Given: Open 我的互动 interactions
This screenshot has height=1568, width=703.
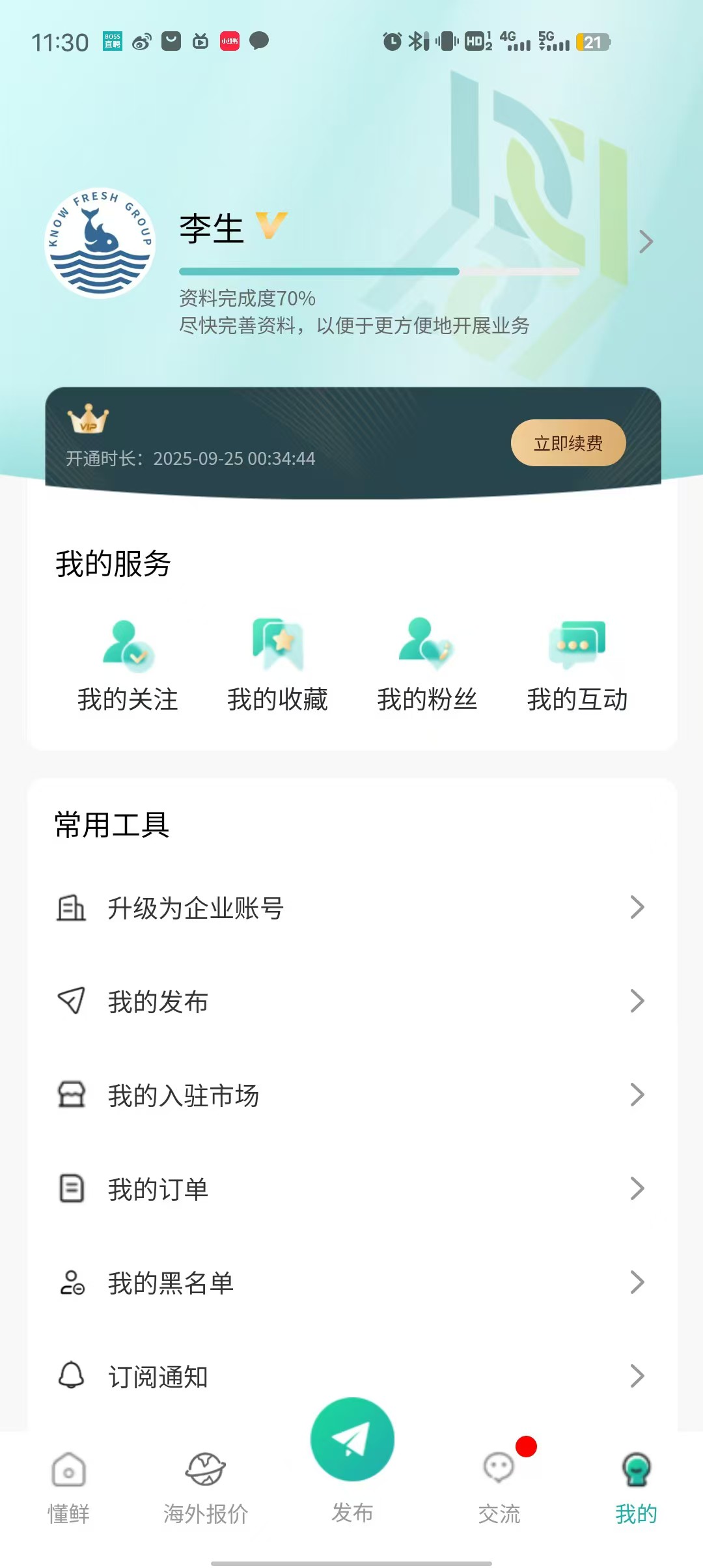Looking at the screenshot, I should 577,665.
